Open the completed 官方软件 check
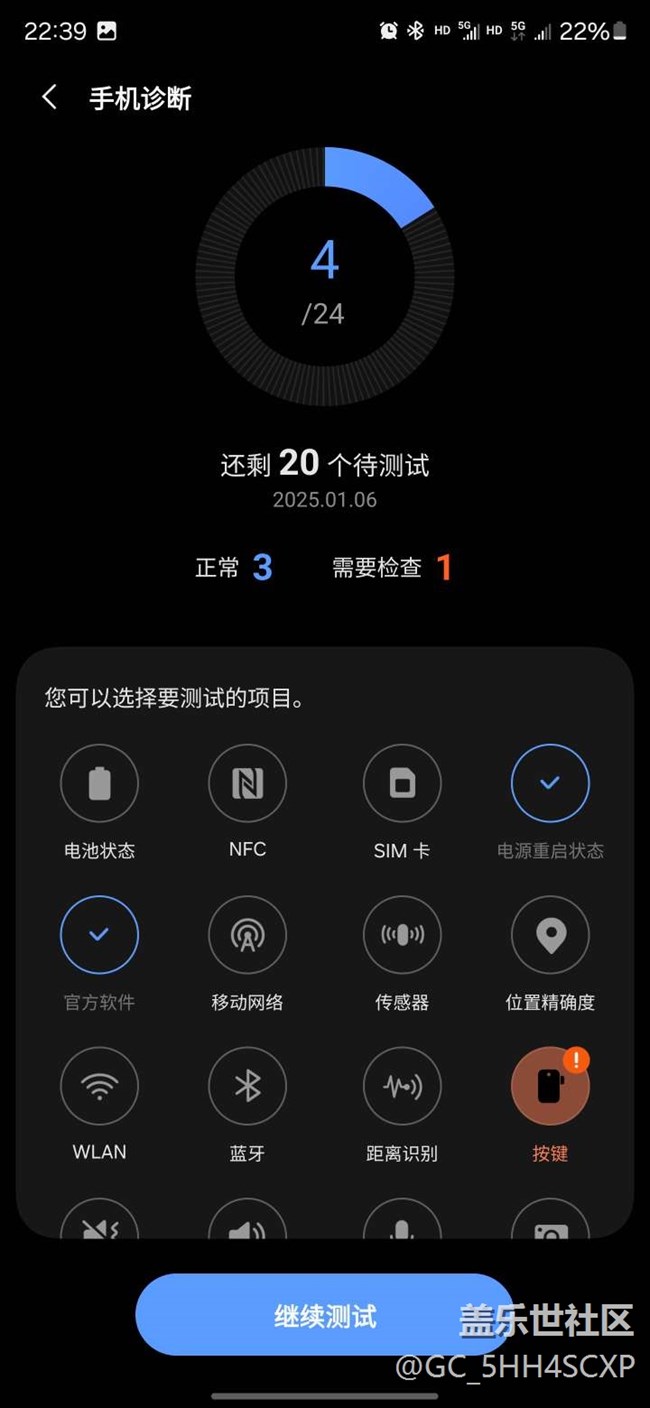This screenshot has width=650, height=1408. point(99,935)
